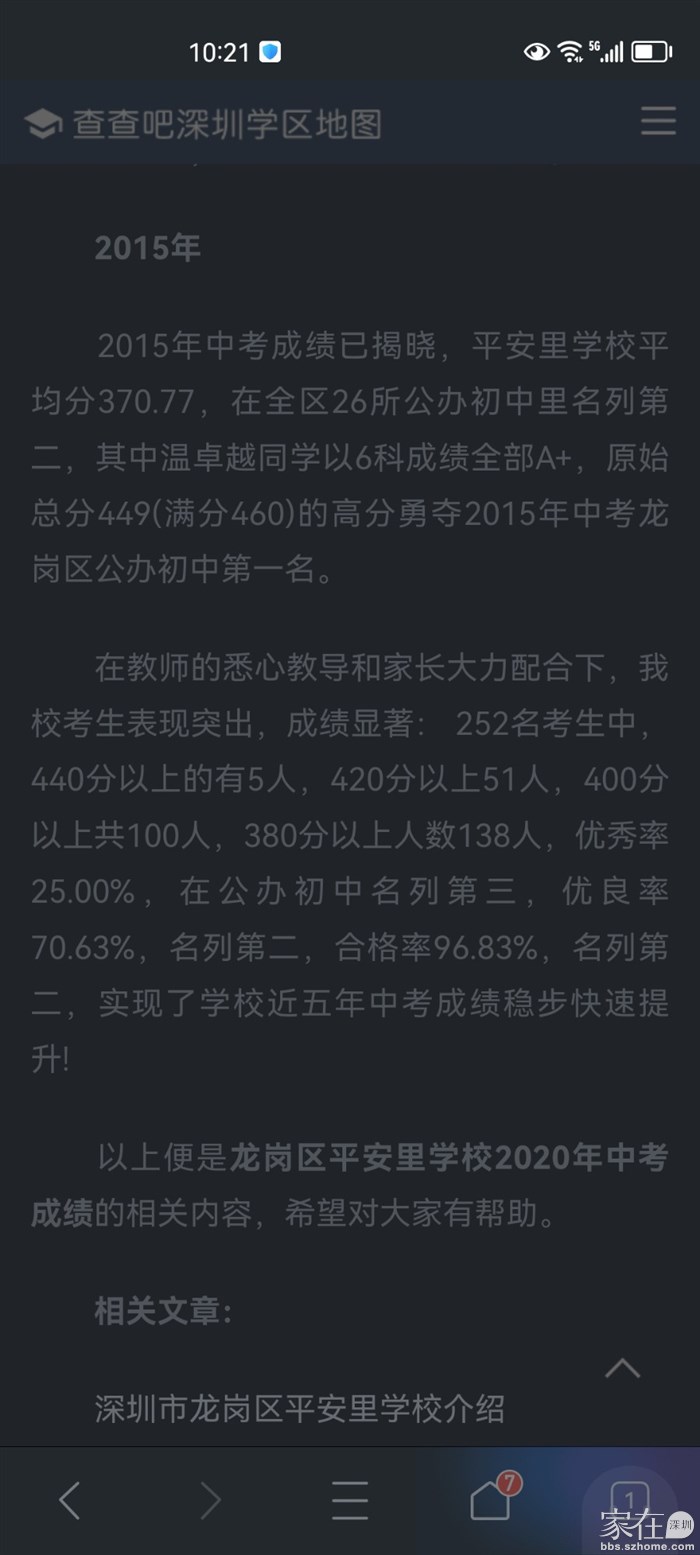Screen dimensions: 700x1555
Task: Jump back to top with the up arrow
Action: tap(622, 1367)
